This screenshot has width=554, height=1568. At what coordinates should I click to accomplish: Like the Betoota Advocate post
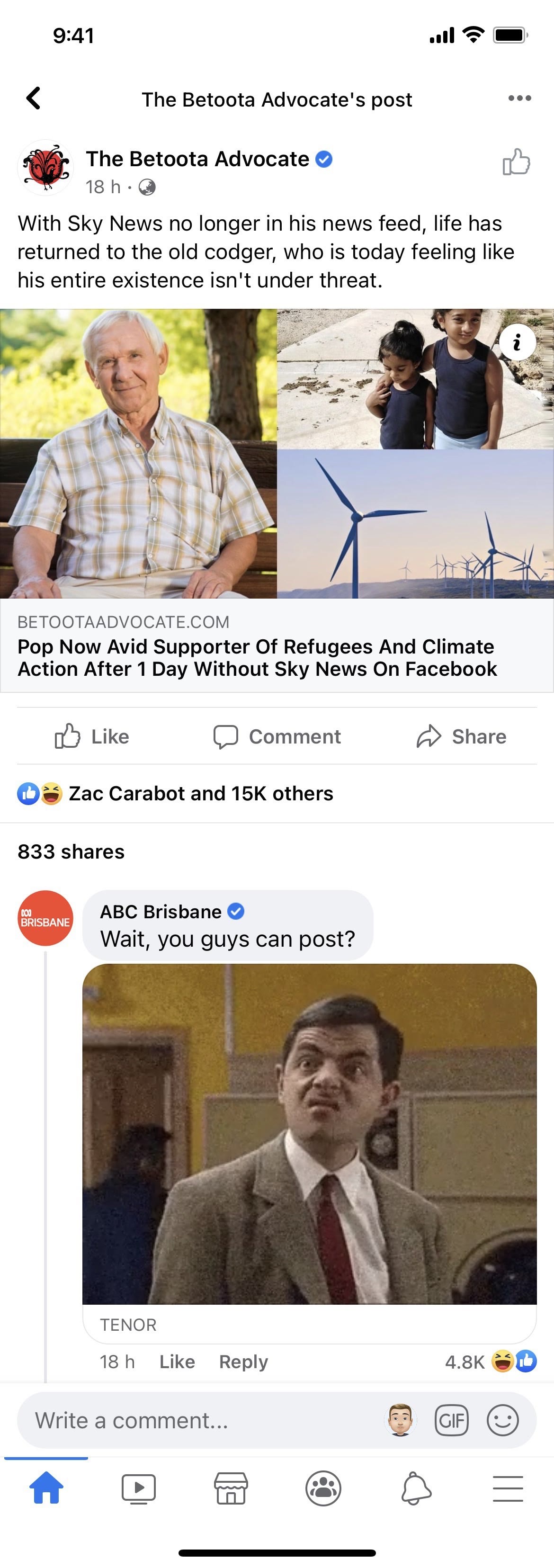pyautogui.click(x=92, y=736)
